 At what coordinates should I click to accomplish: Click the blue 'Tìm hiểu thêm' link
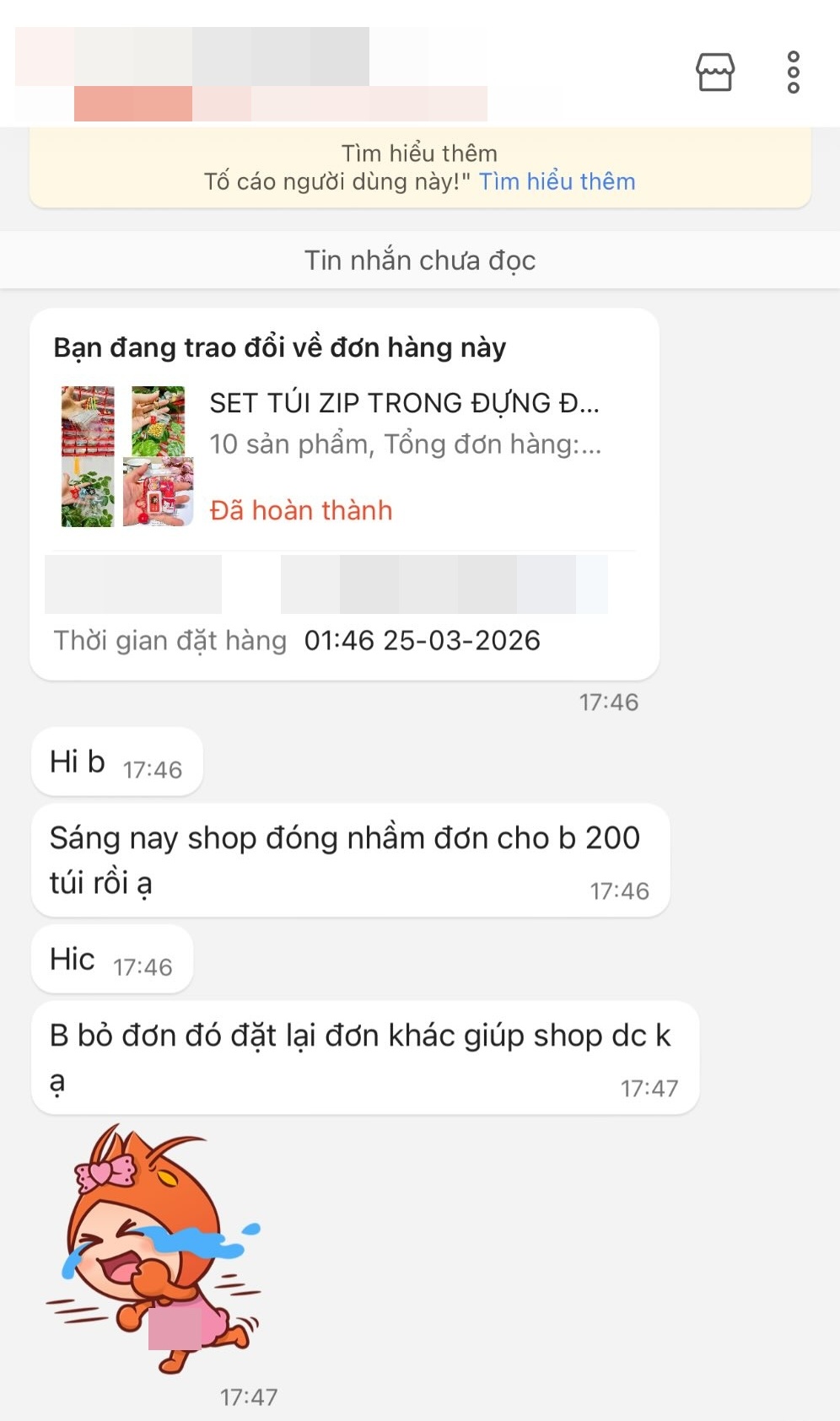(557, 180)
